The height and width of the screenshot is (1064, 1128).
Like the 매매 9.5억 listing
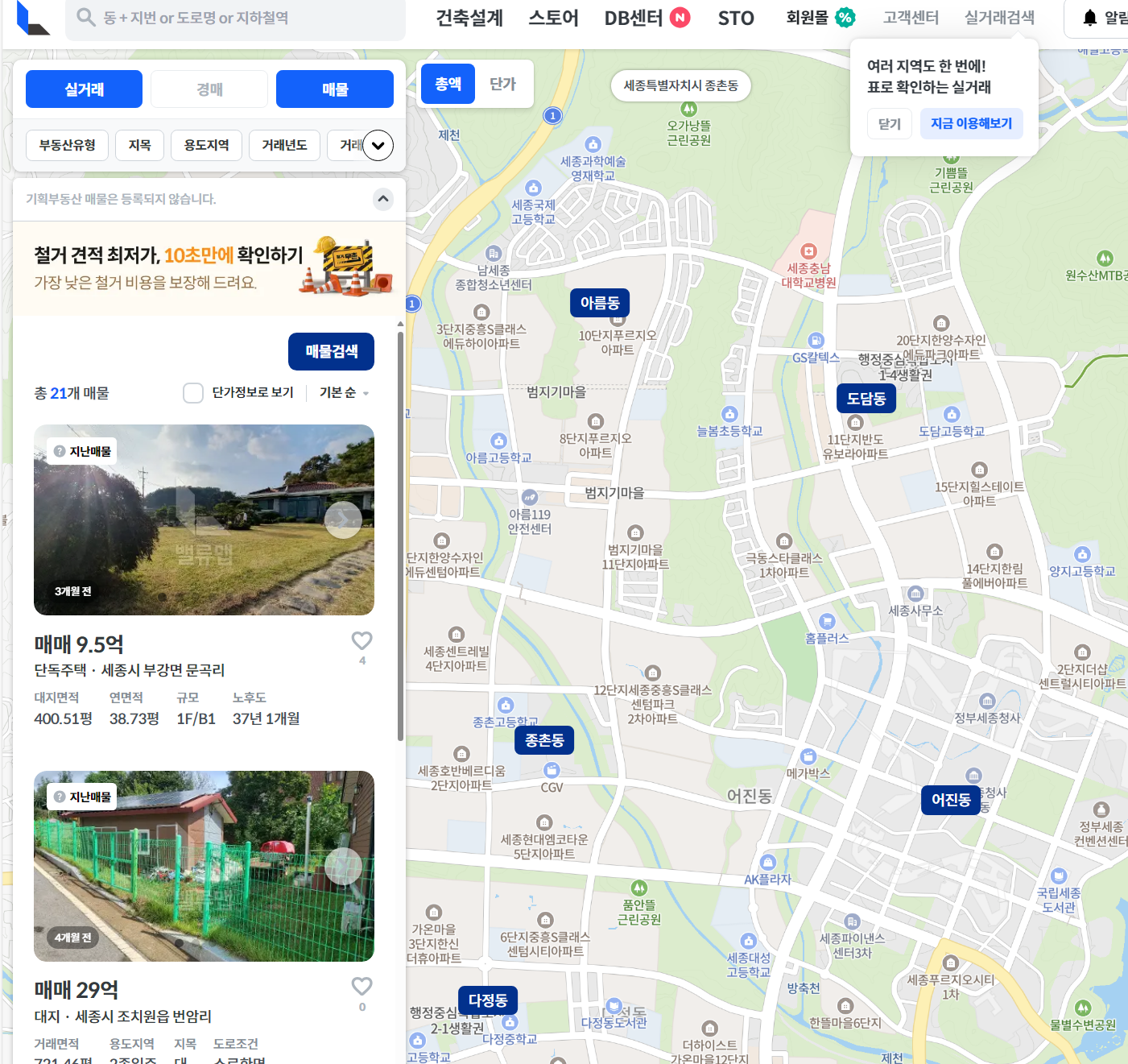(362, 641)
